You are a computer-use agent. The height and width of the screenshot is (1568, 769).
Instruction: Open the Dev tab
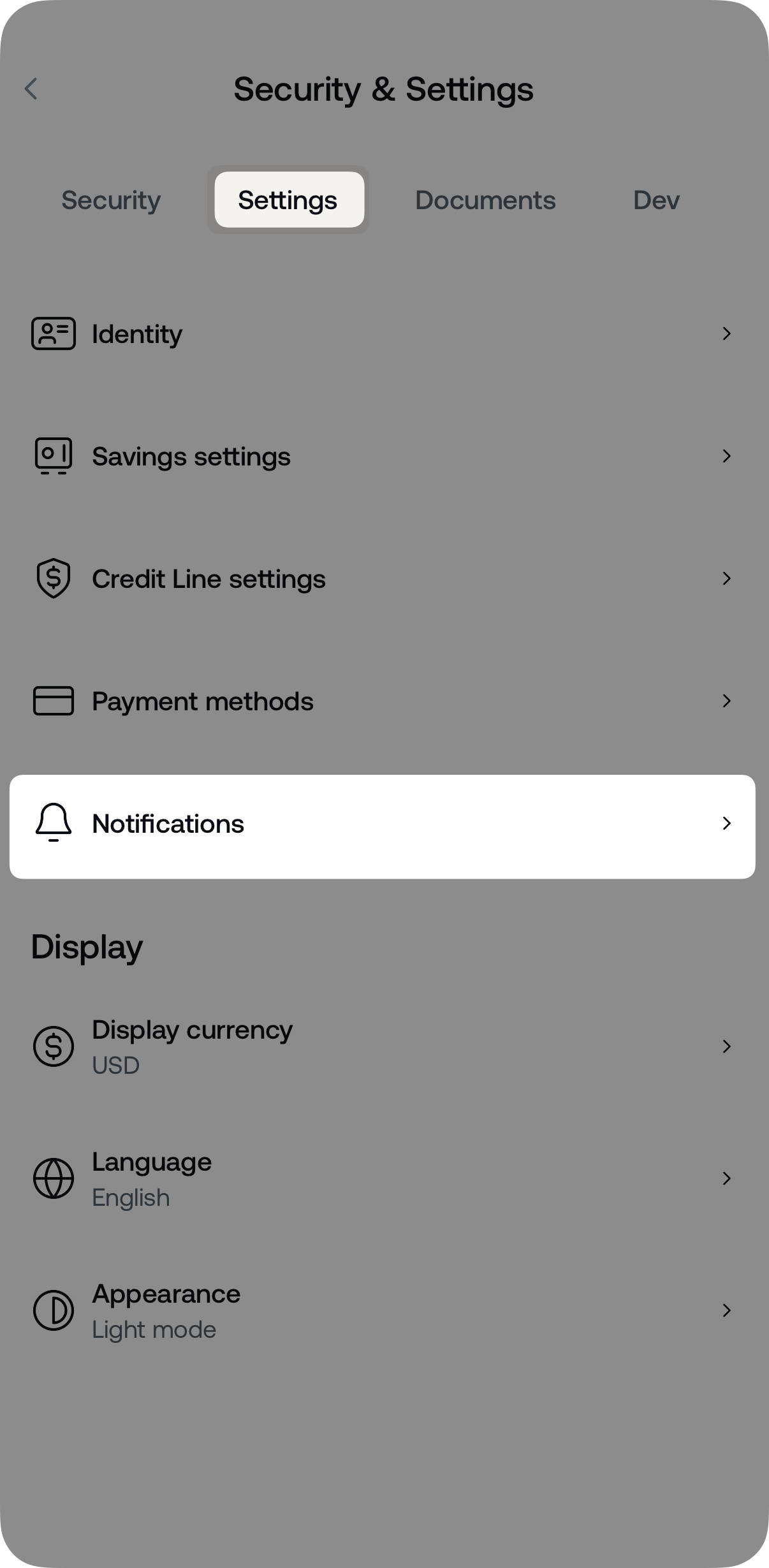pos(656,200)
